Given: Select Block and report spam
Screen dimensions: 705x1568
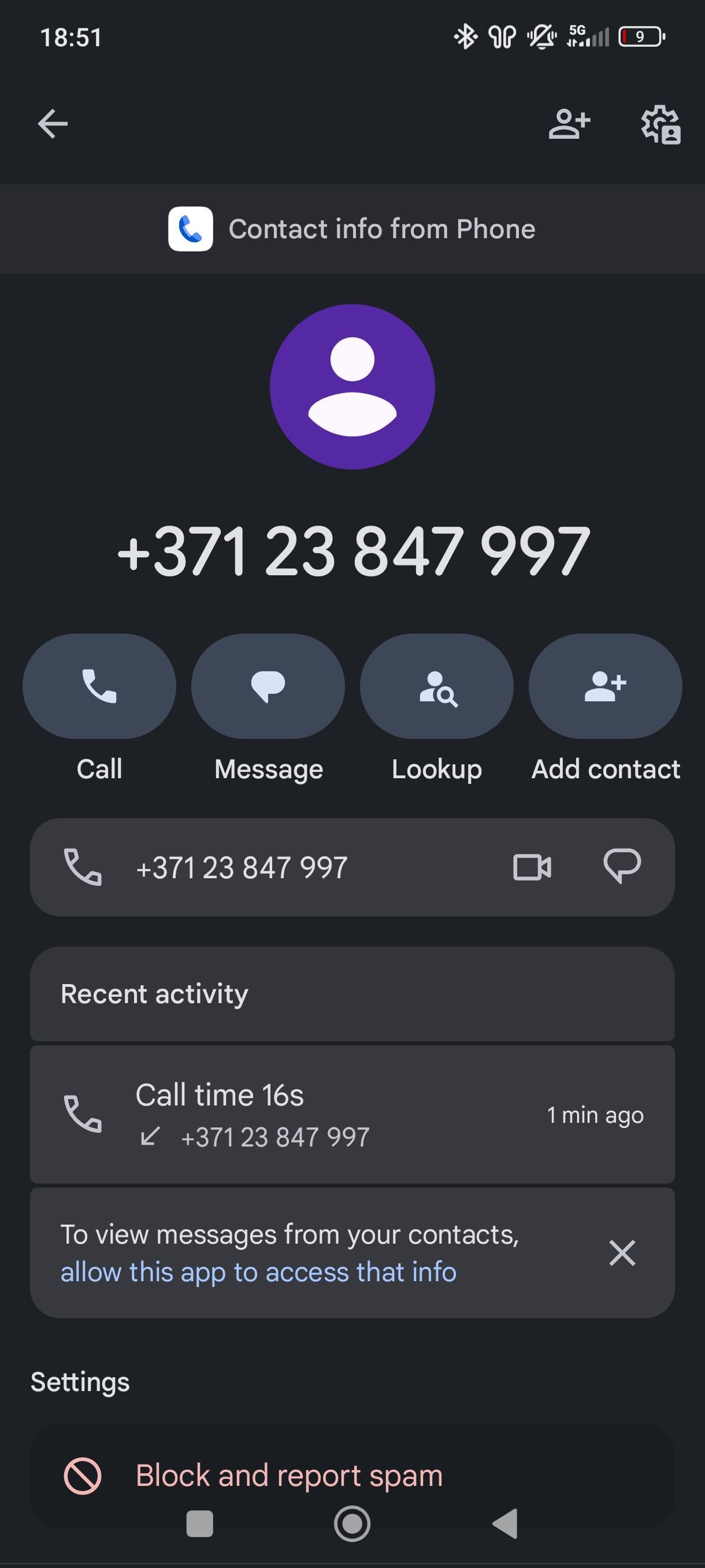Looking at the screenshot, I should point(288,1475).
